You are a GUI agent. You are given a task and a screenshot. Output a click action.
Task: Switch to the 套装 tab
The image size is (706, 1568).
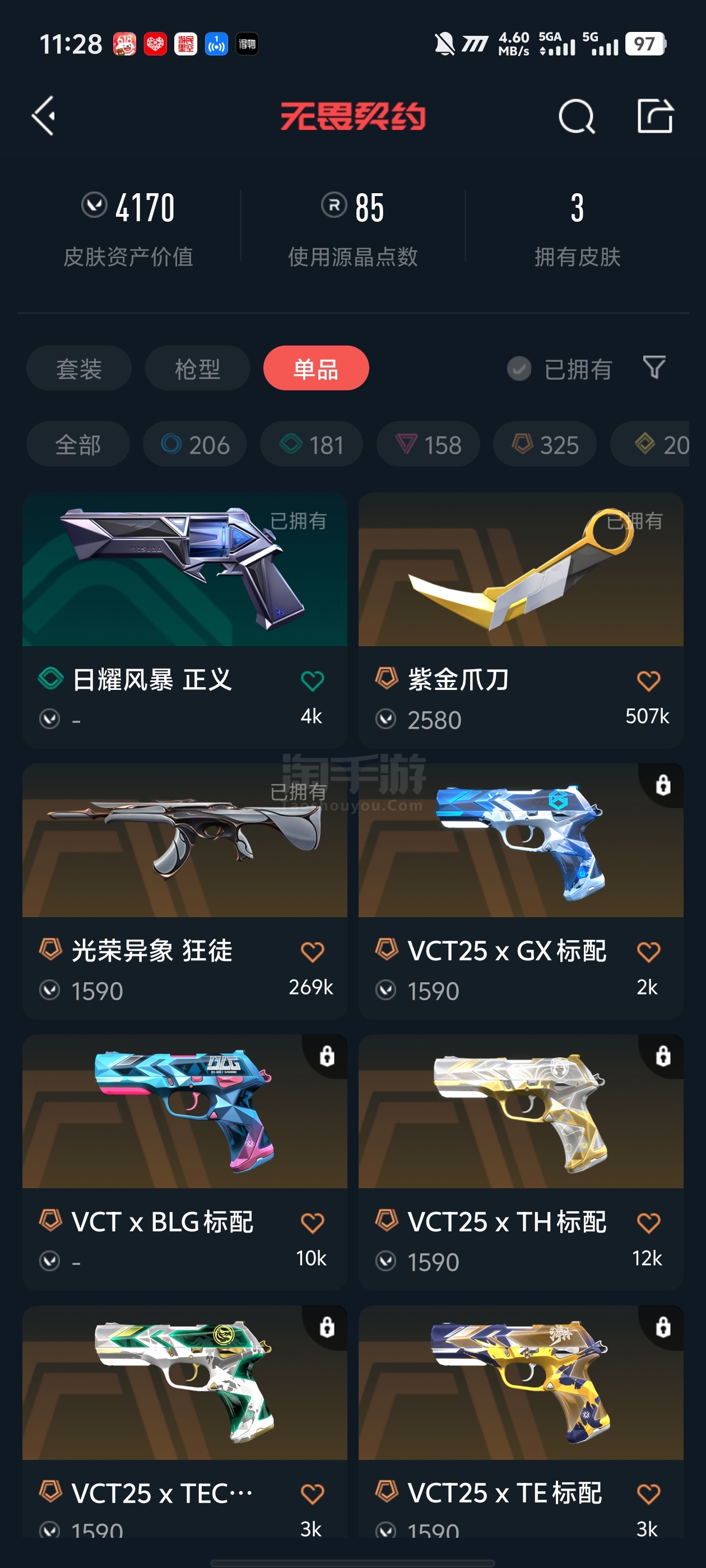click(78, 368)
